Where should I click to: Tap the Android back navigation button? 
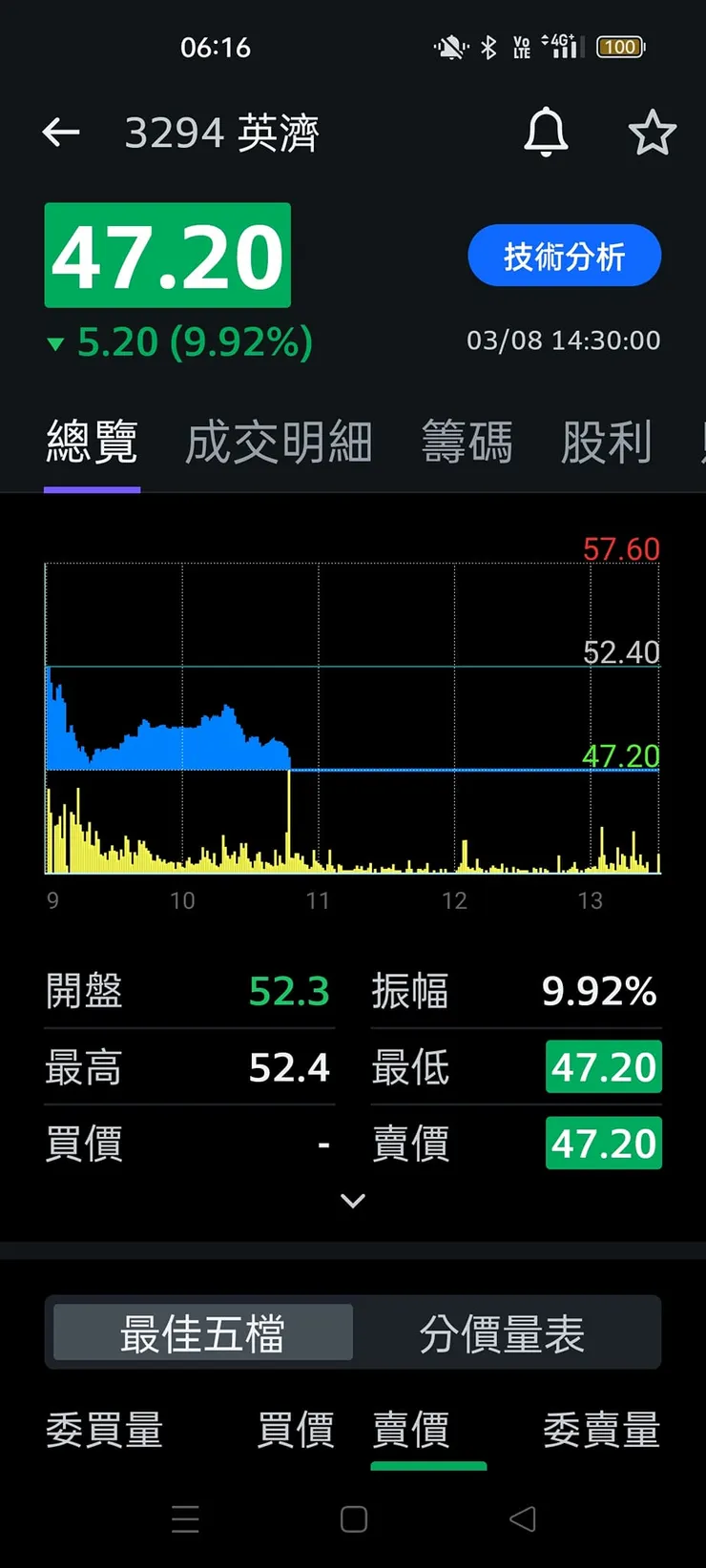coord(521,1519)
